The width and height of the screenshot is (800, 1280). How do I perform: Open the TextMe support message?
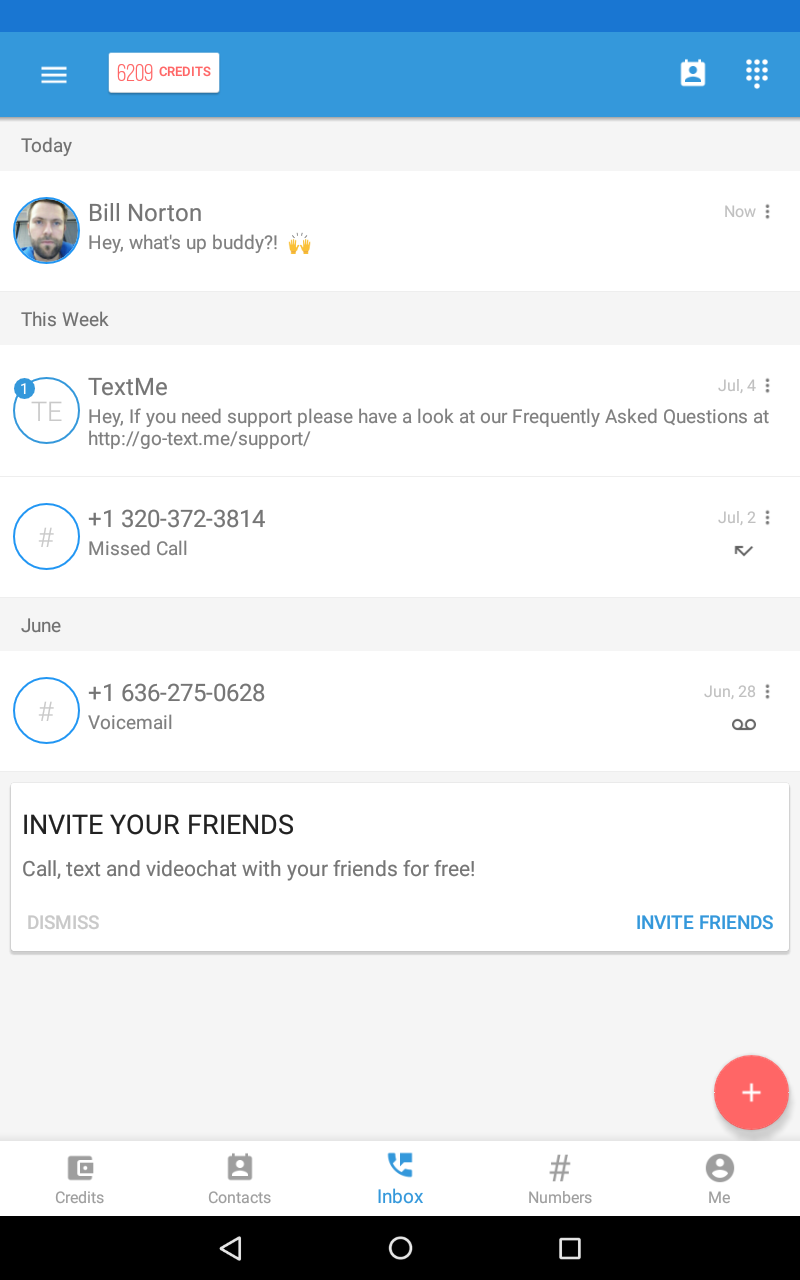[x=400, y=412]
